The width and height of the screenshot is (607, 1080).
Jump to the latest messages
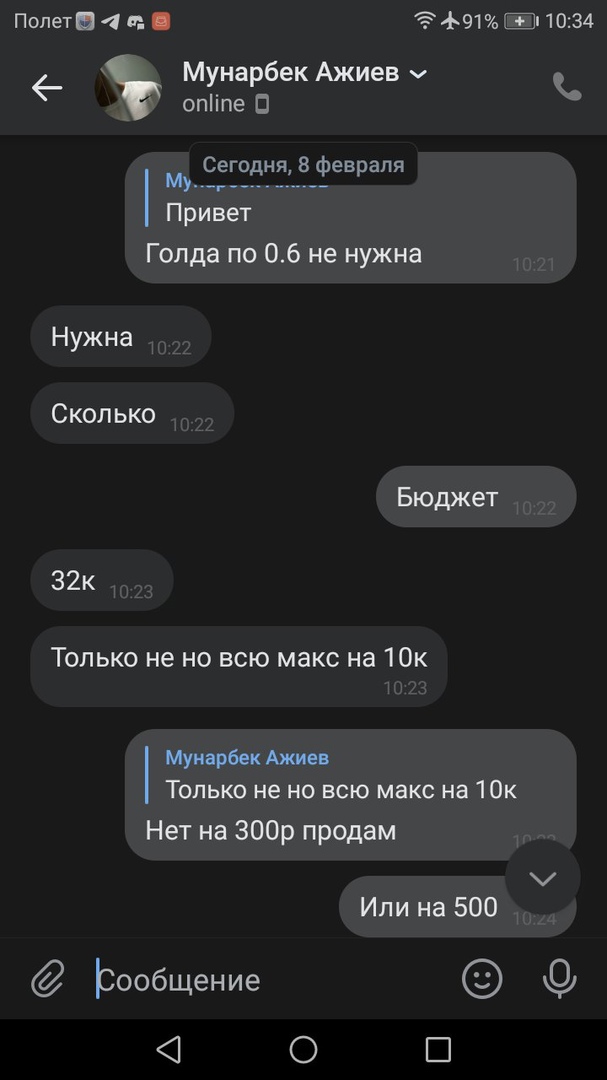point(542,878)
